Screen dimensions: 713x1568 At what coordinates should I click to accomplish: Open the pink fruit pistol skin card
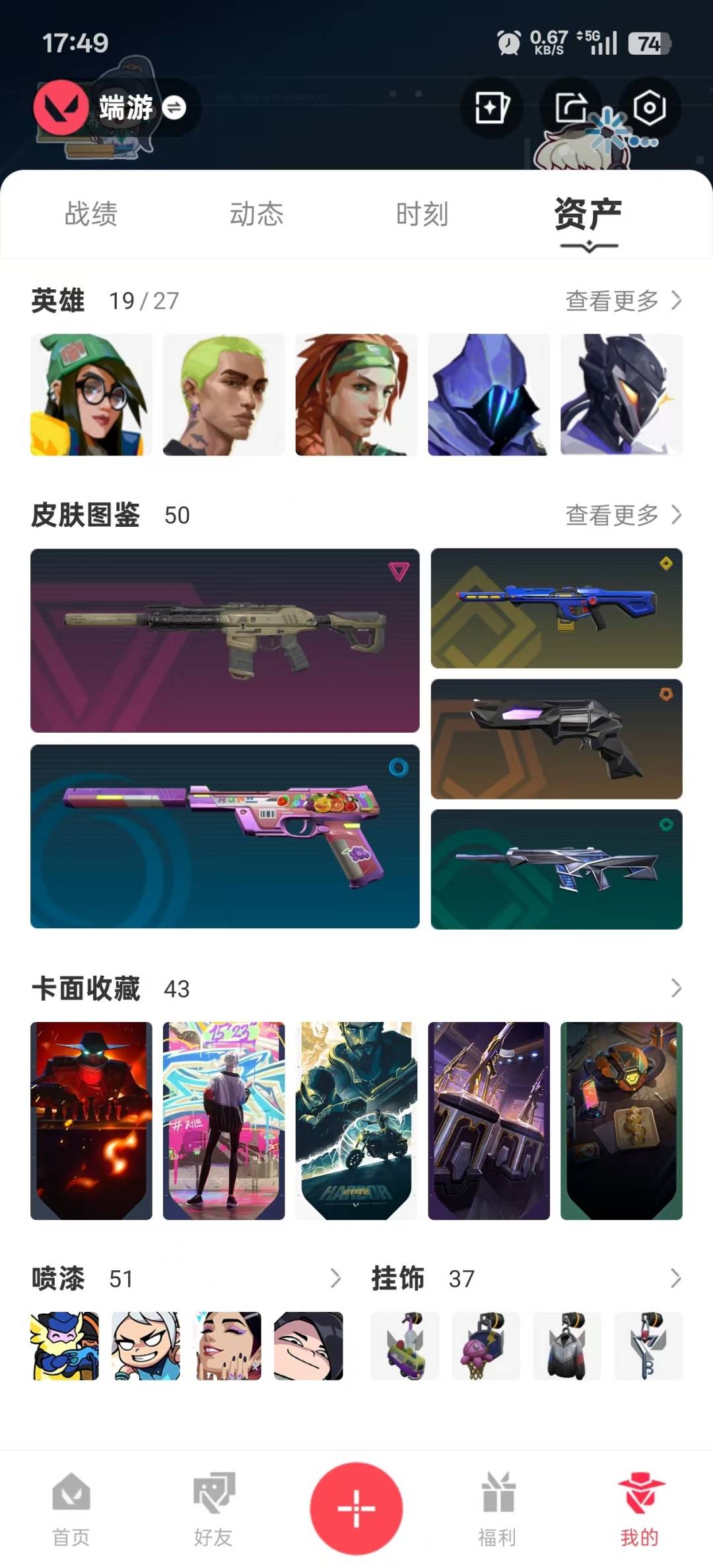224,836
